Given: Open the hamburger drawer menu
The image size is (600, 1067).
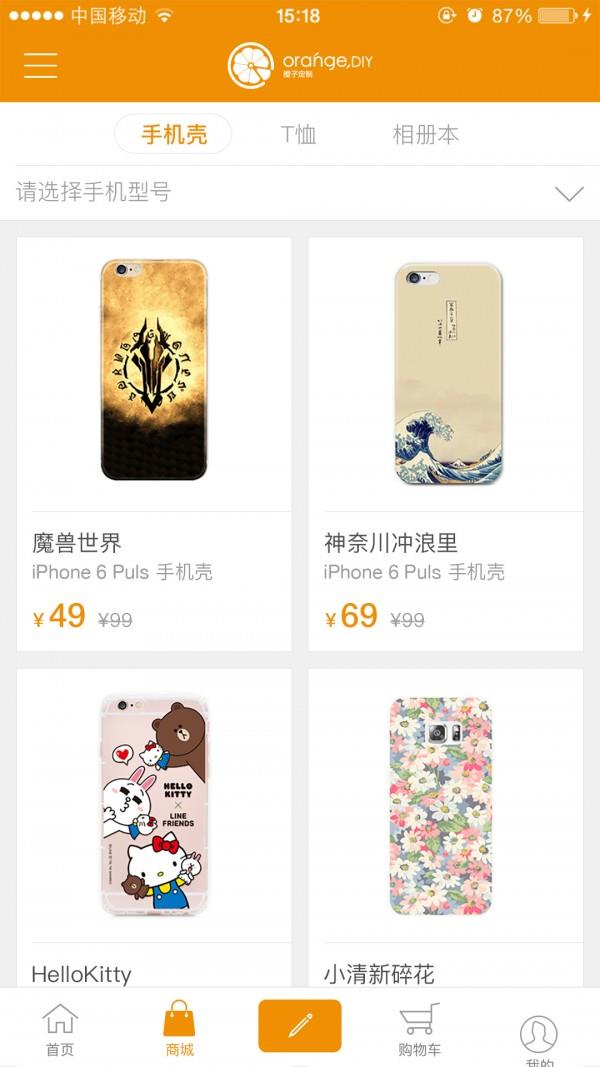Looking at the screenshot, I should [41, 65].
